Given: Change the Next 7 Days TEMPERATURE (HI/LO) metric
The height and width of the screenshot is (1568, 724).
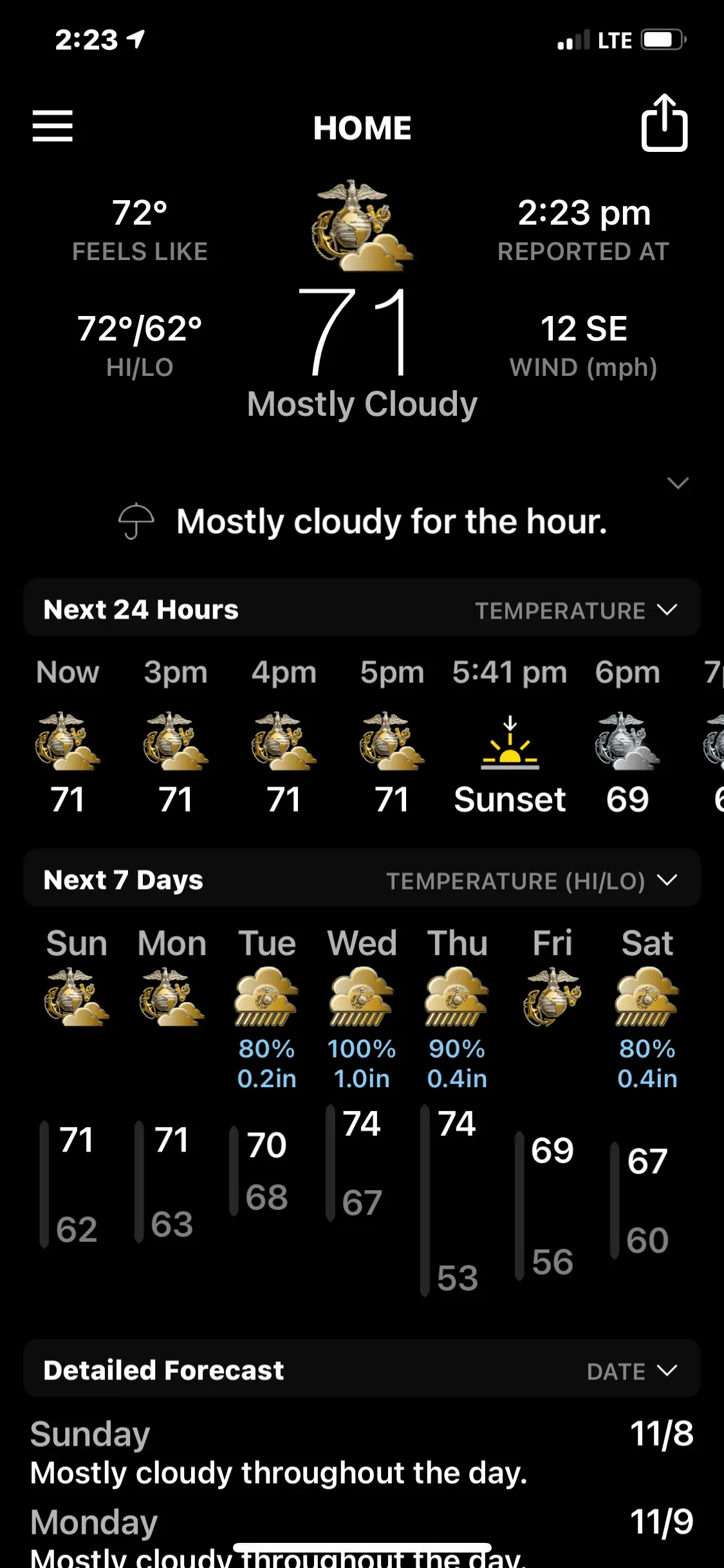Looking at the screenshot, I should (x=532, y=881).
